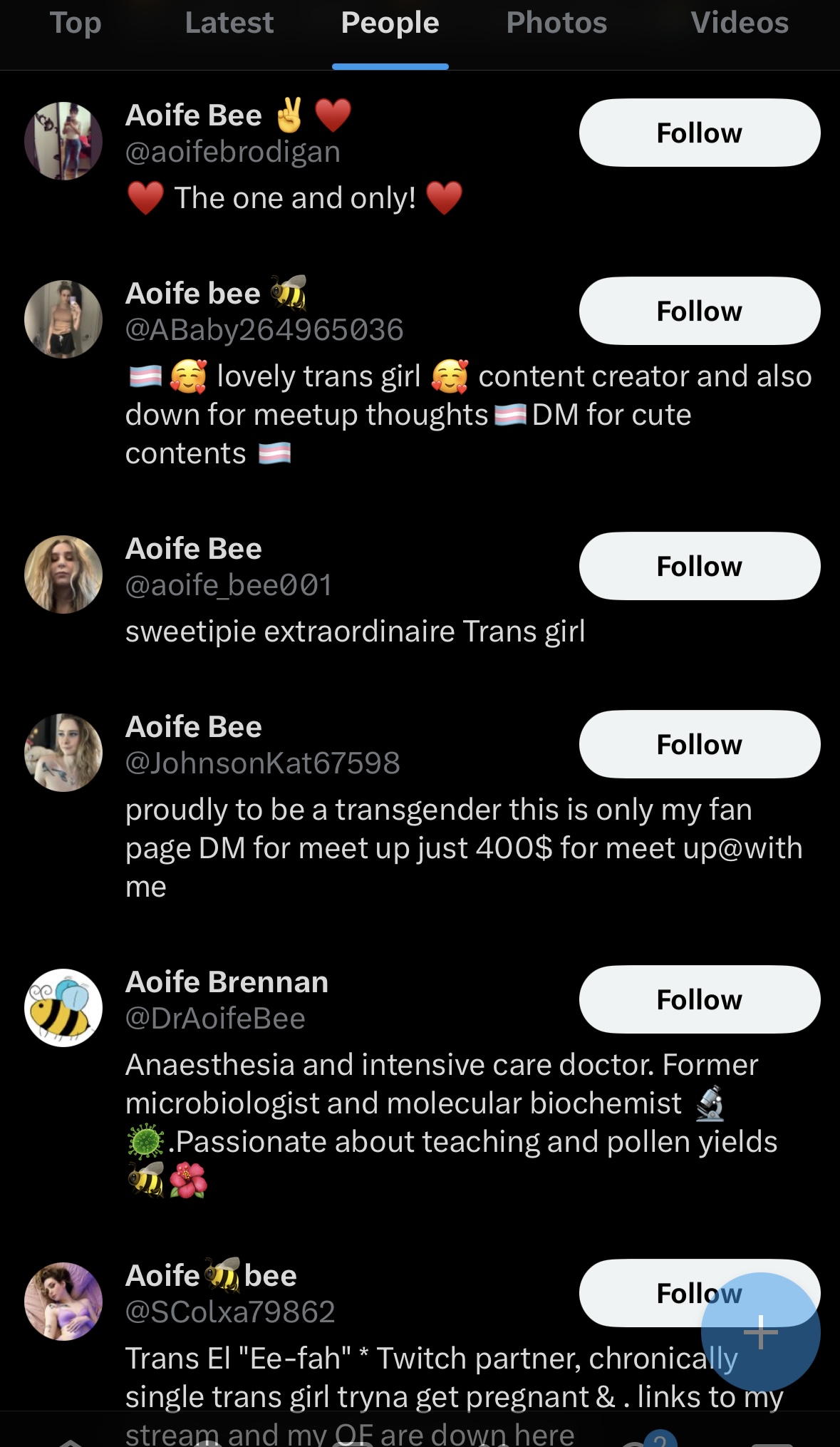The height and width of the screenshot is (1447, 840).
Task: Switch to the Latest tab
Action: tap(229, 23)
